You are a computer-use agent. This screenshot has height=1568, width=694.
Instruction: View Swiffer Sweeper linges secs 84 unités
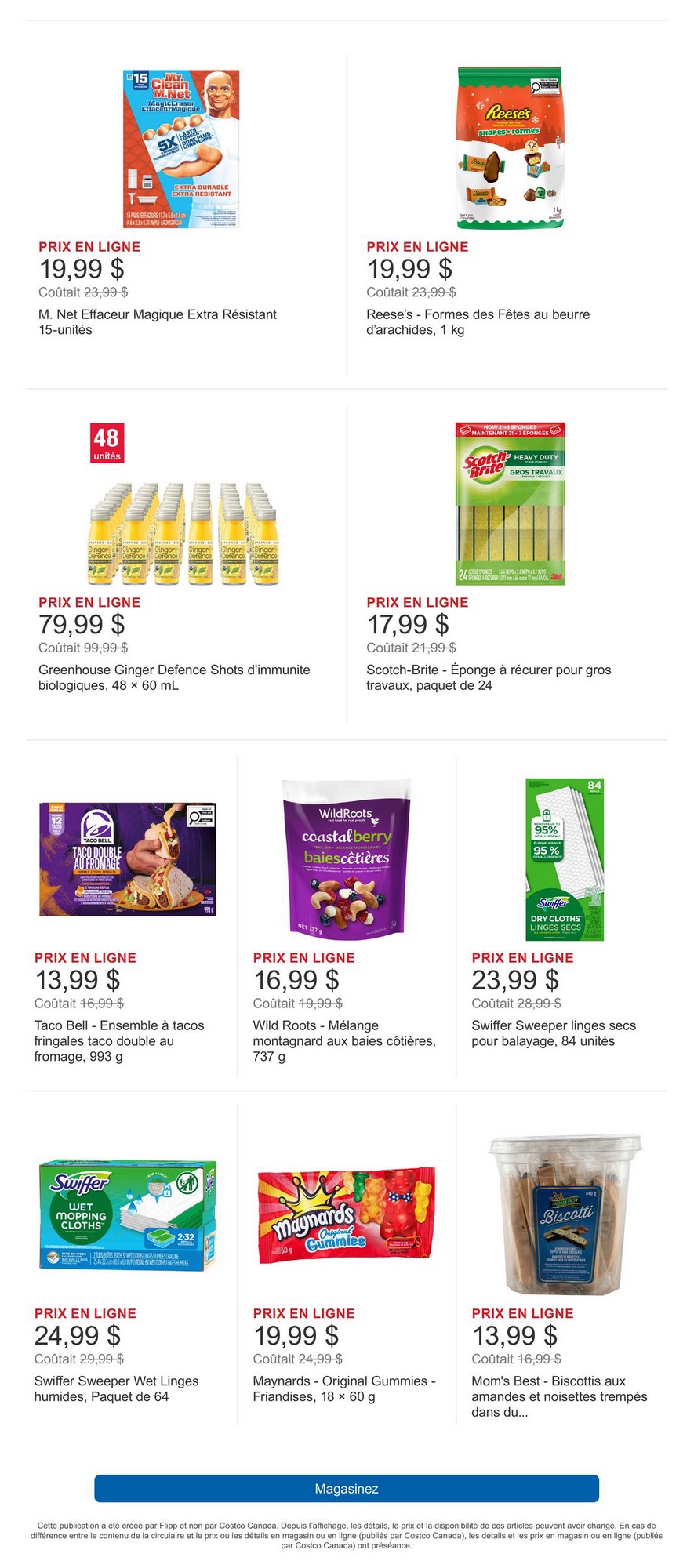click(x=565, y=858)
